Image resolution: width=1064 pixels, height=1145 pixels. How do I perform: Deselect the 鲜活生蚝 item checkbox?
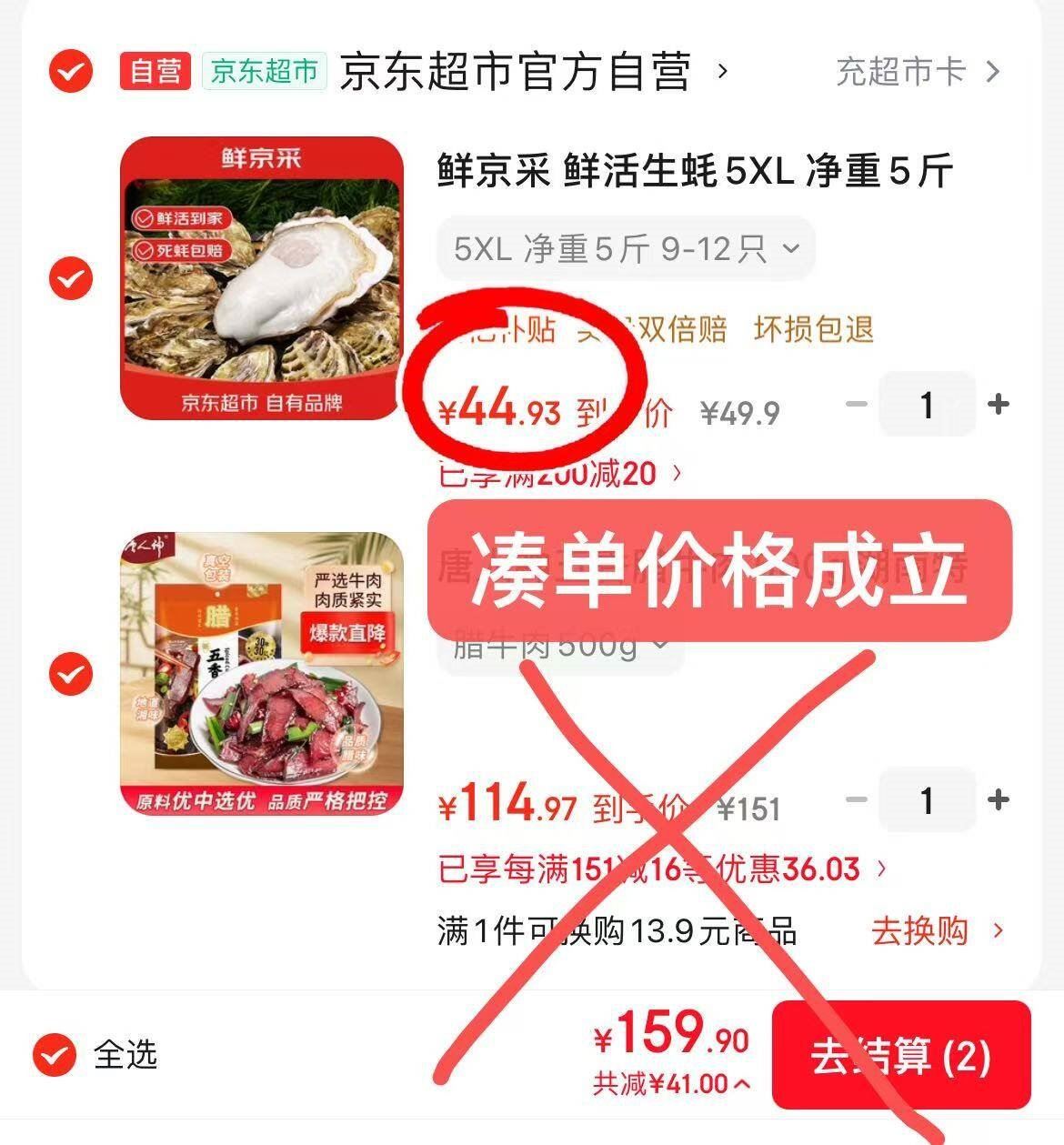point(71,278)
